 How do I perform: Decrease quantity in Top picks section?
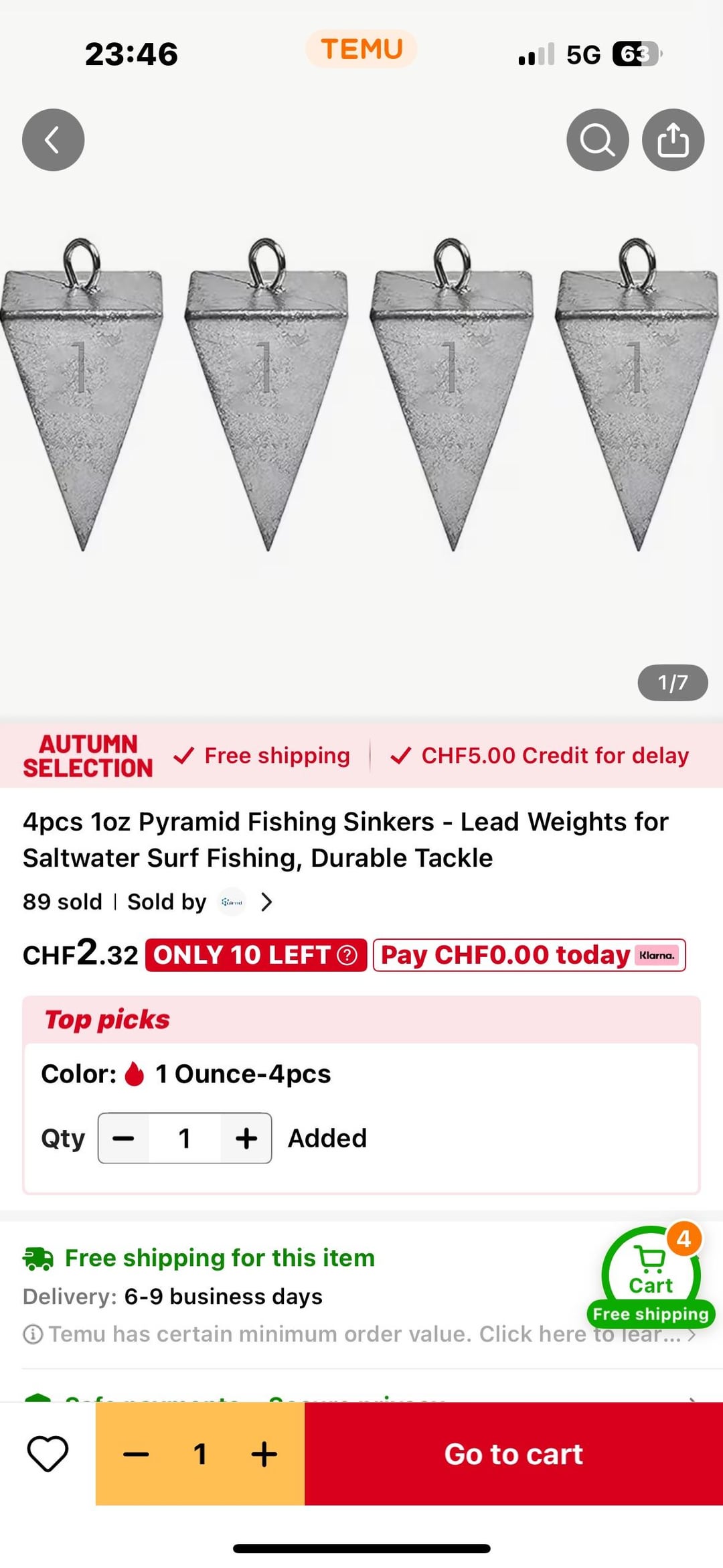124,1138
